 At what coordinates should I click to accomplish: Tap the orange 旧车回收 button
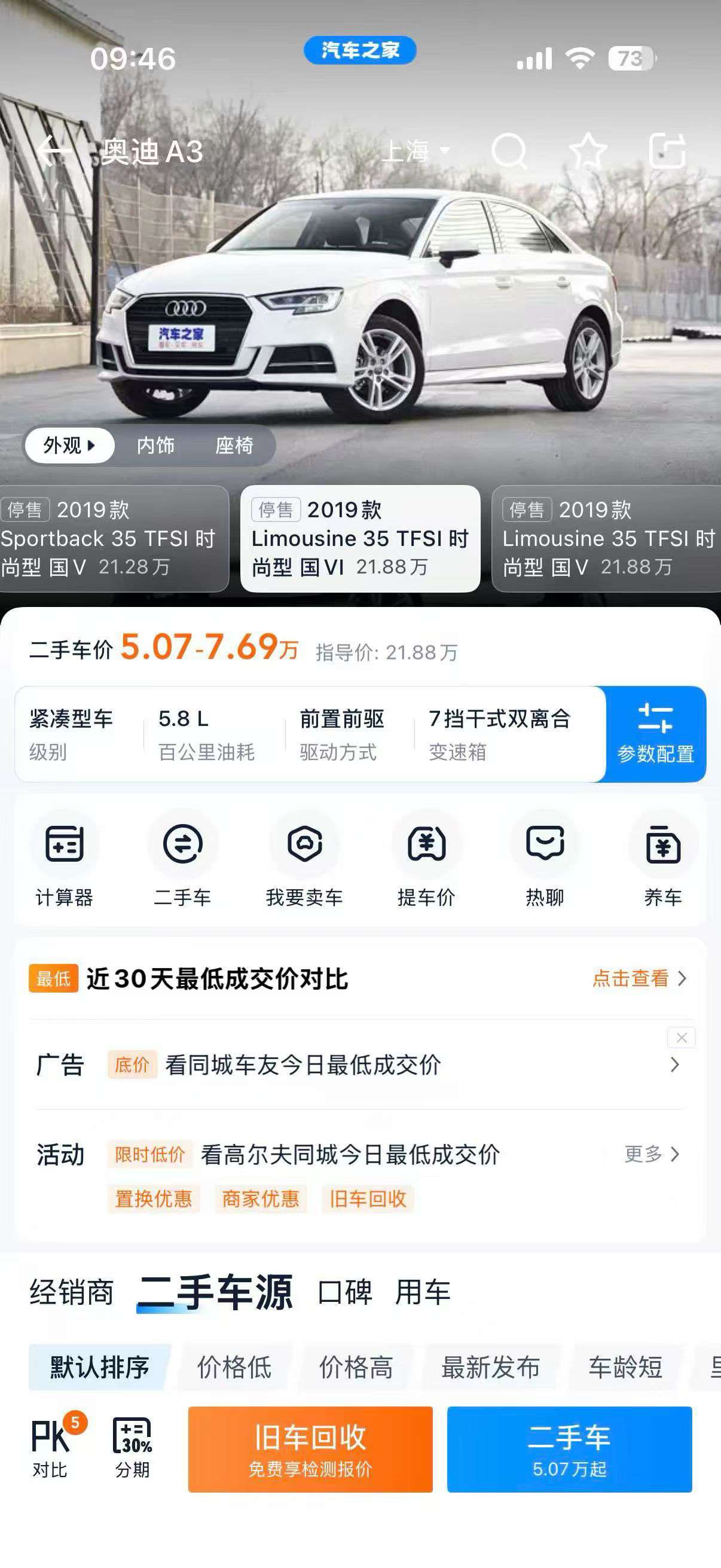pyautogui.click(x=310, y=1450)
